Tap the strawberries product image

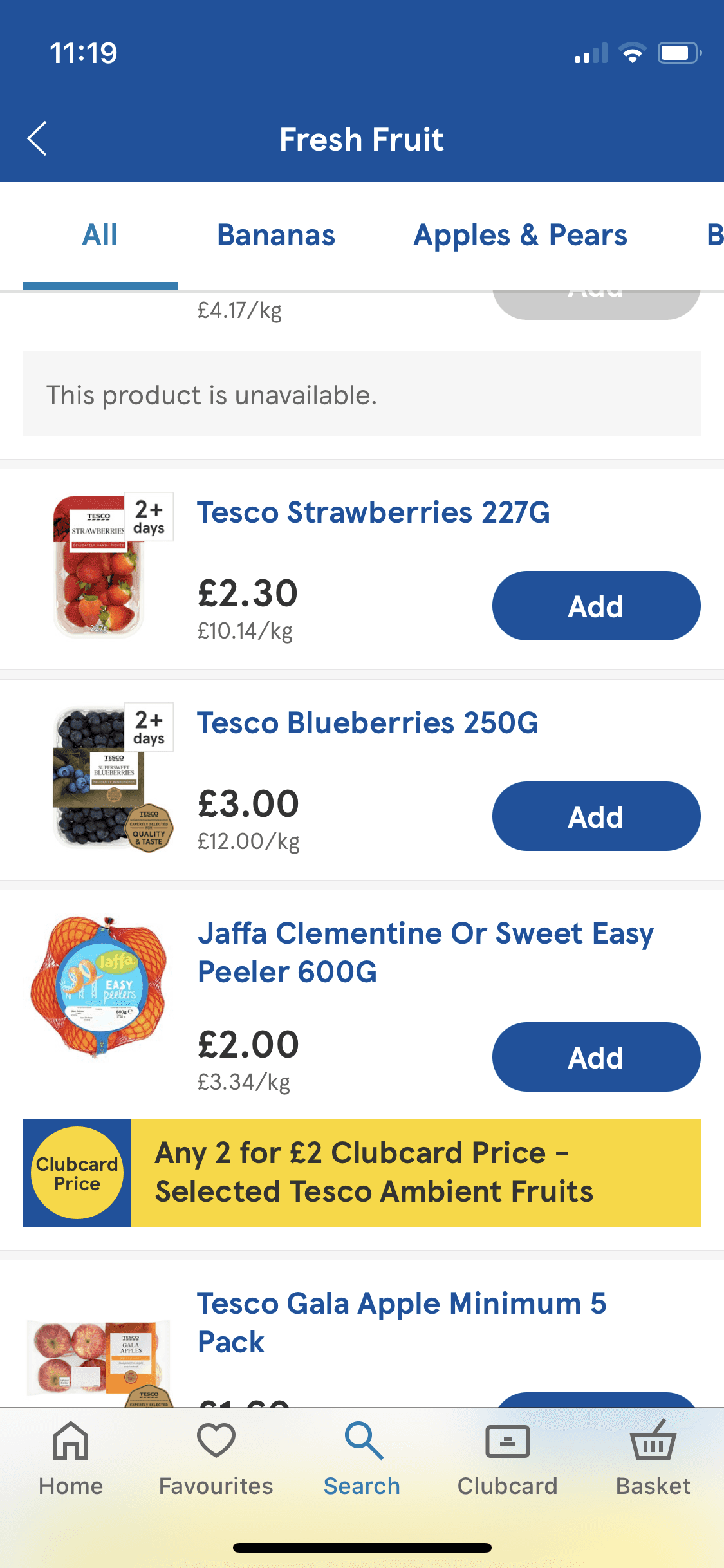100,566
